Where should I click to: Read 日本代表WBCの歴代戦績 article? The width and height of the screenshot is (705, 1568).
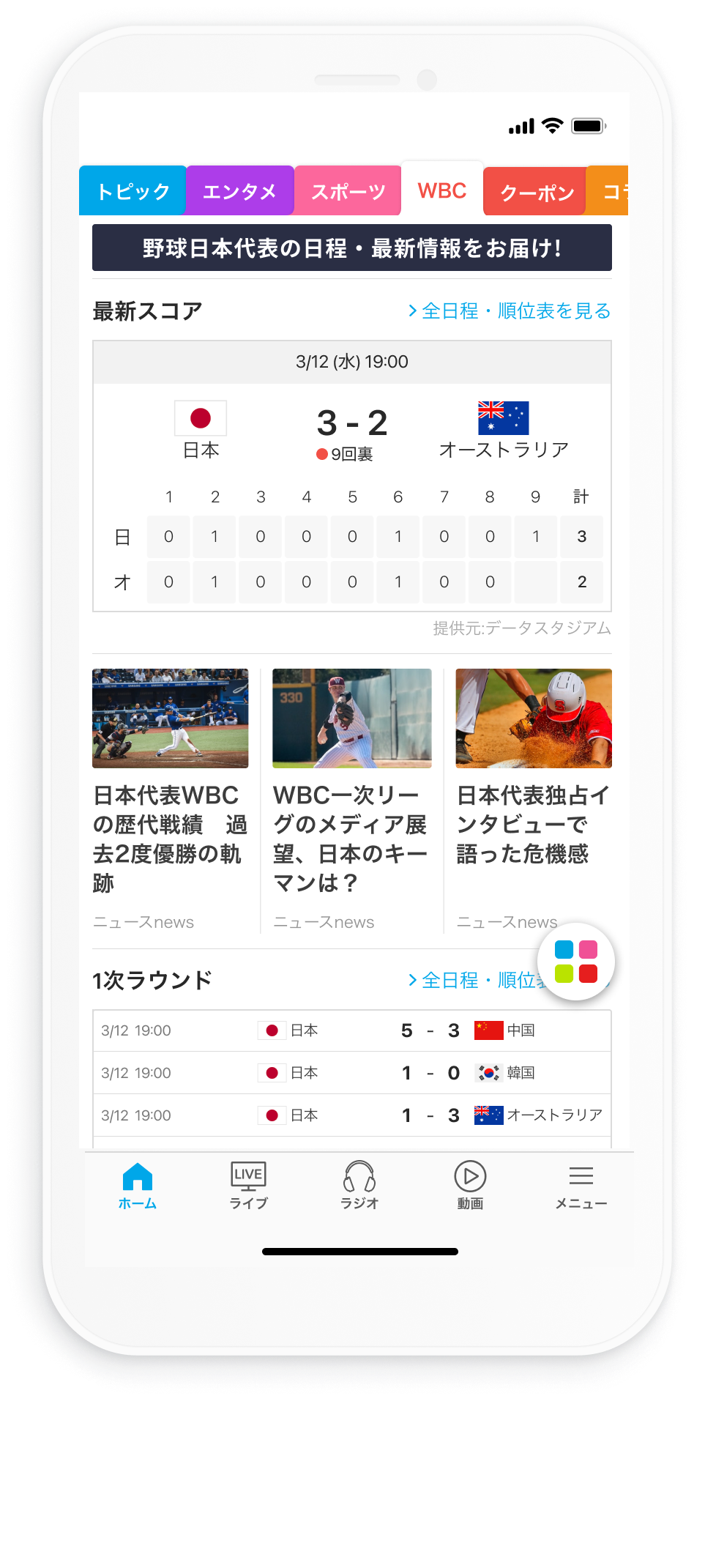point(171,800)
